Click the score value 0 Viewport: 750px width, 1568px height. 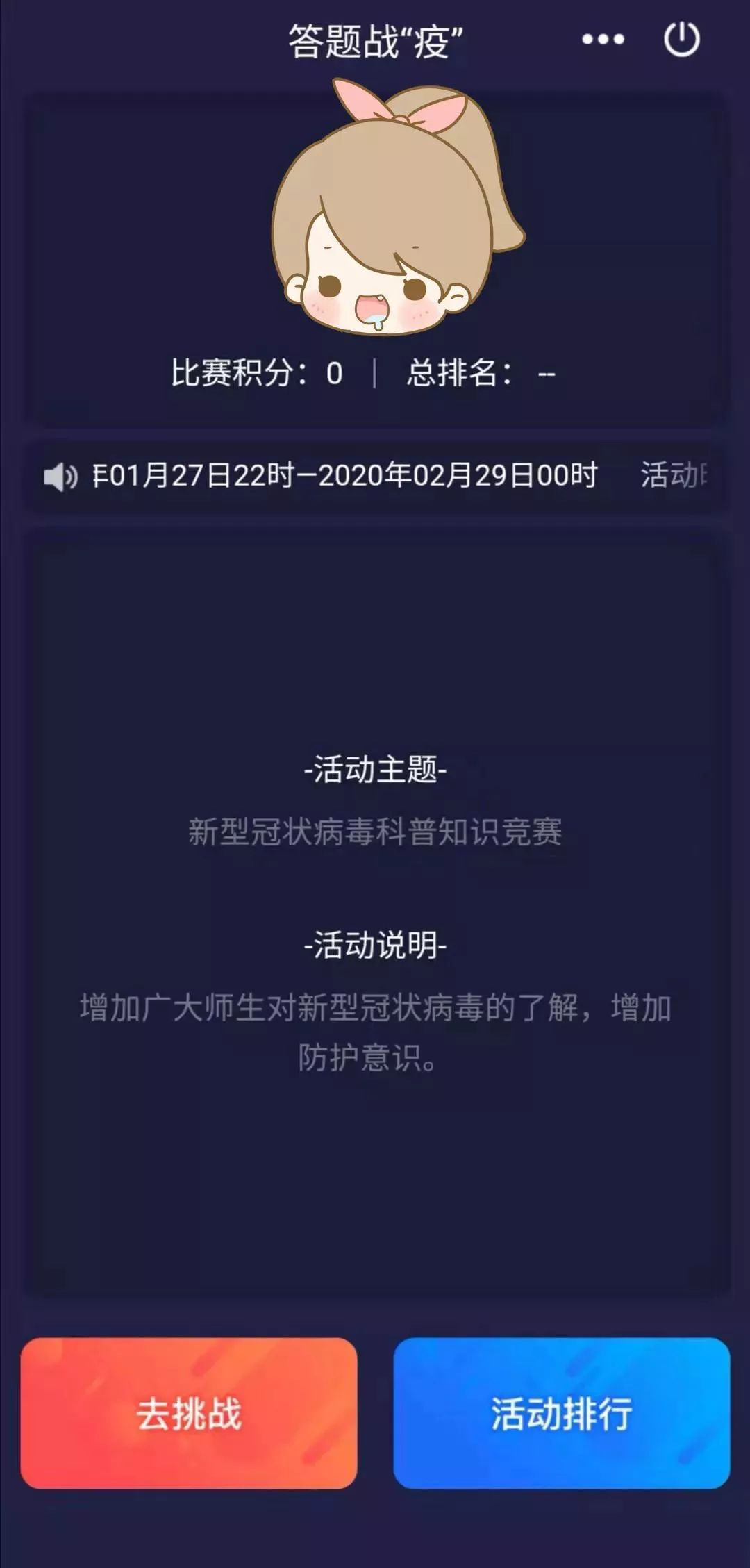point(333,373)
